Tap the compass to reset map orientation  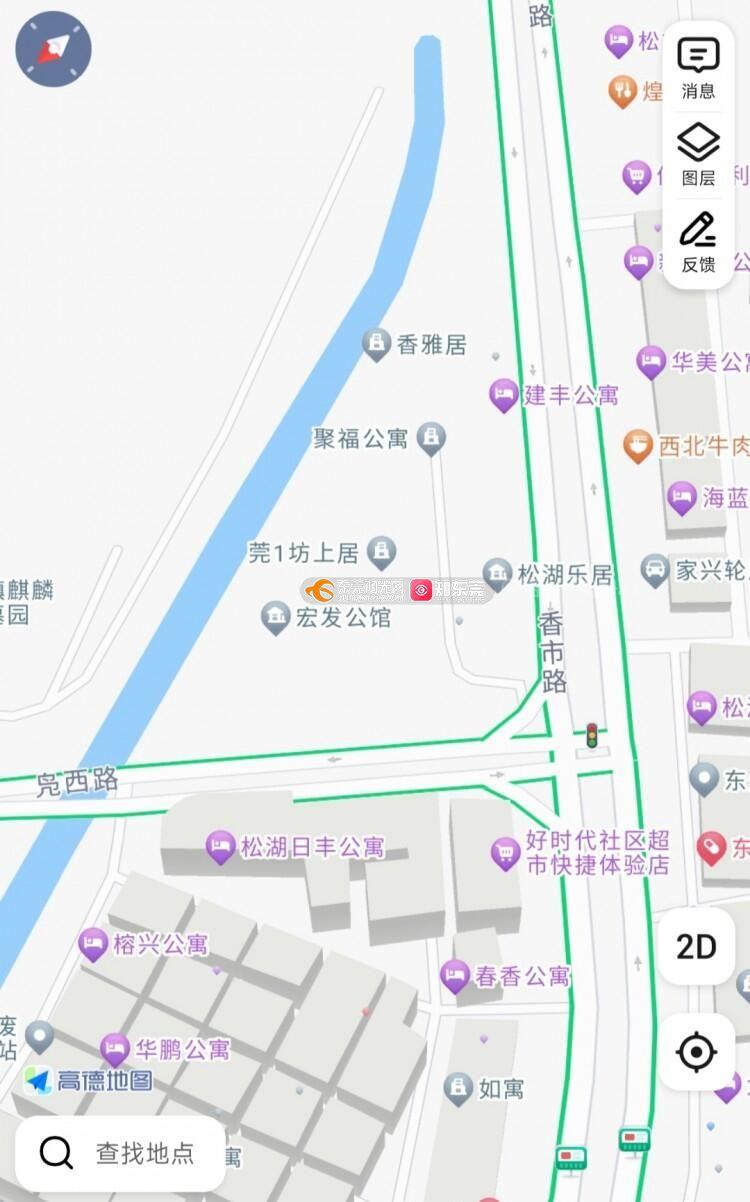(54, 49)
